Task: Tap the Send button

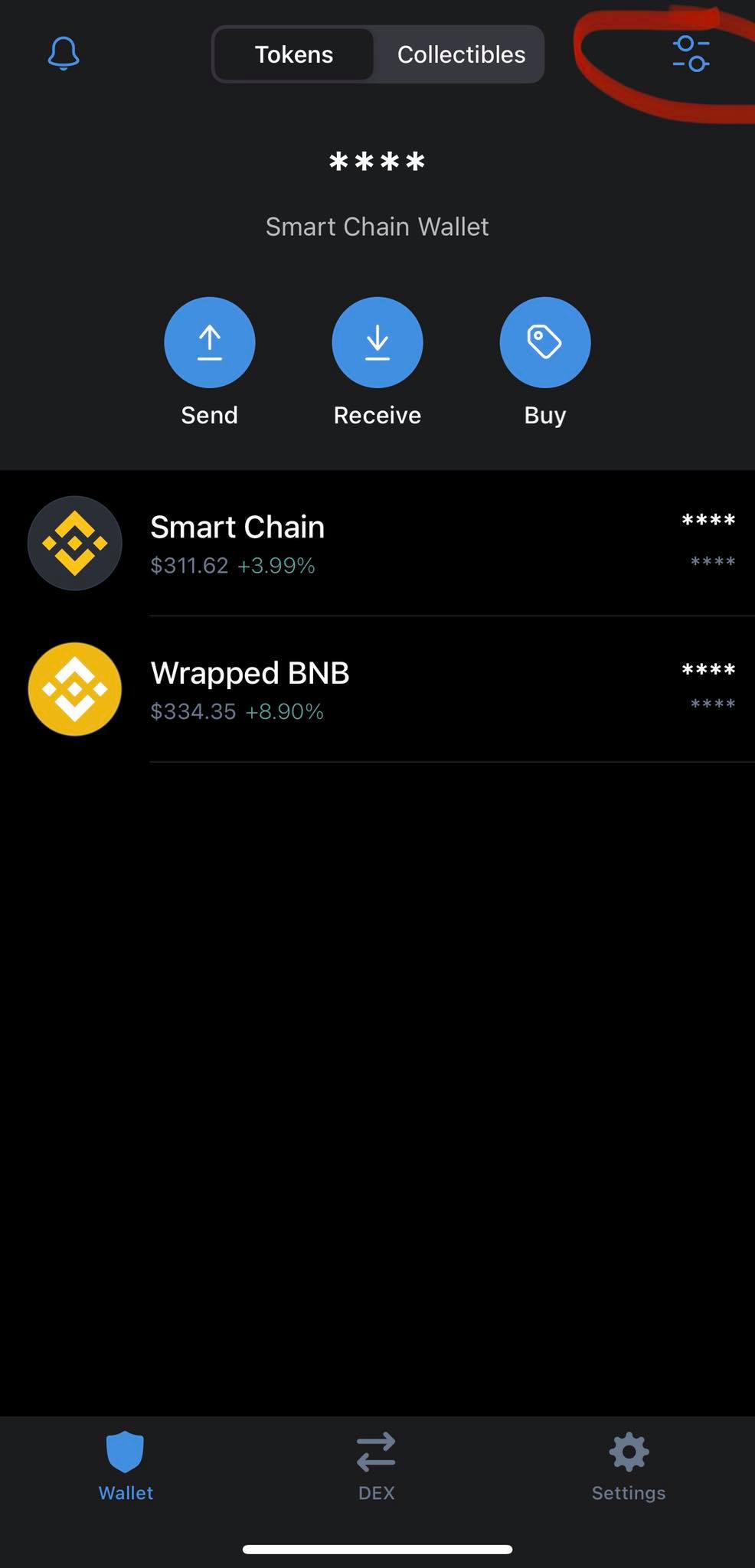Action: click(209, 342)
